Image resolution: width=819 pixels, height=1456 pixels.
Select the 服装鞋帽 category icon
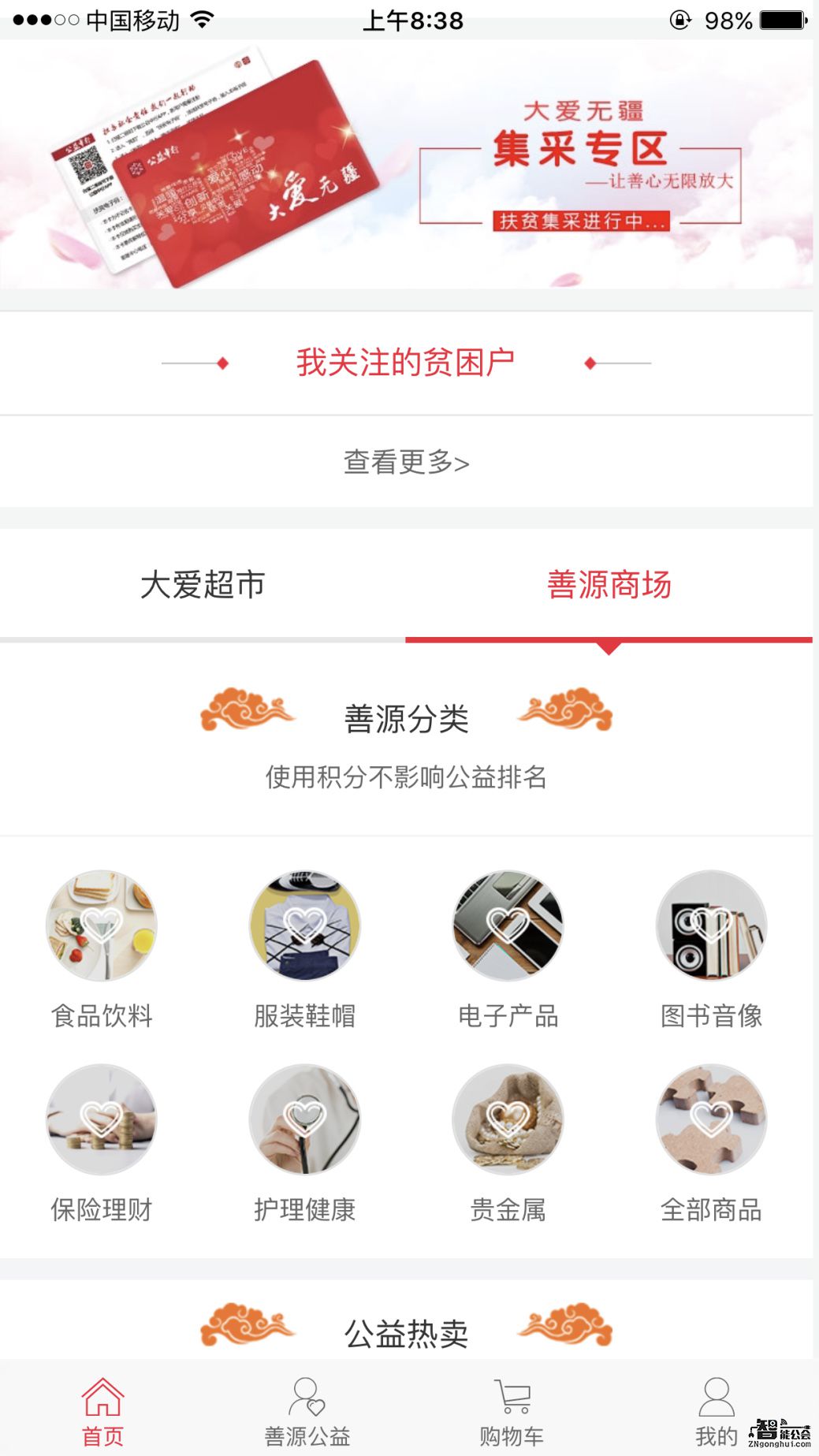[x=304, y=928]
